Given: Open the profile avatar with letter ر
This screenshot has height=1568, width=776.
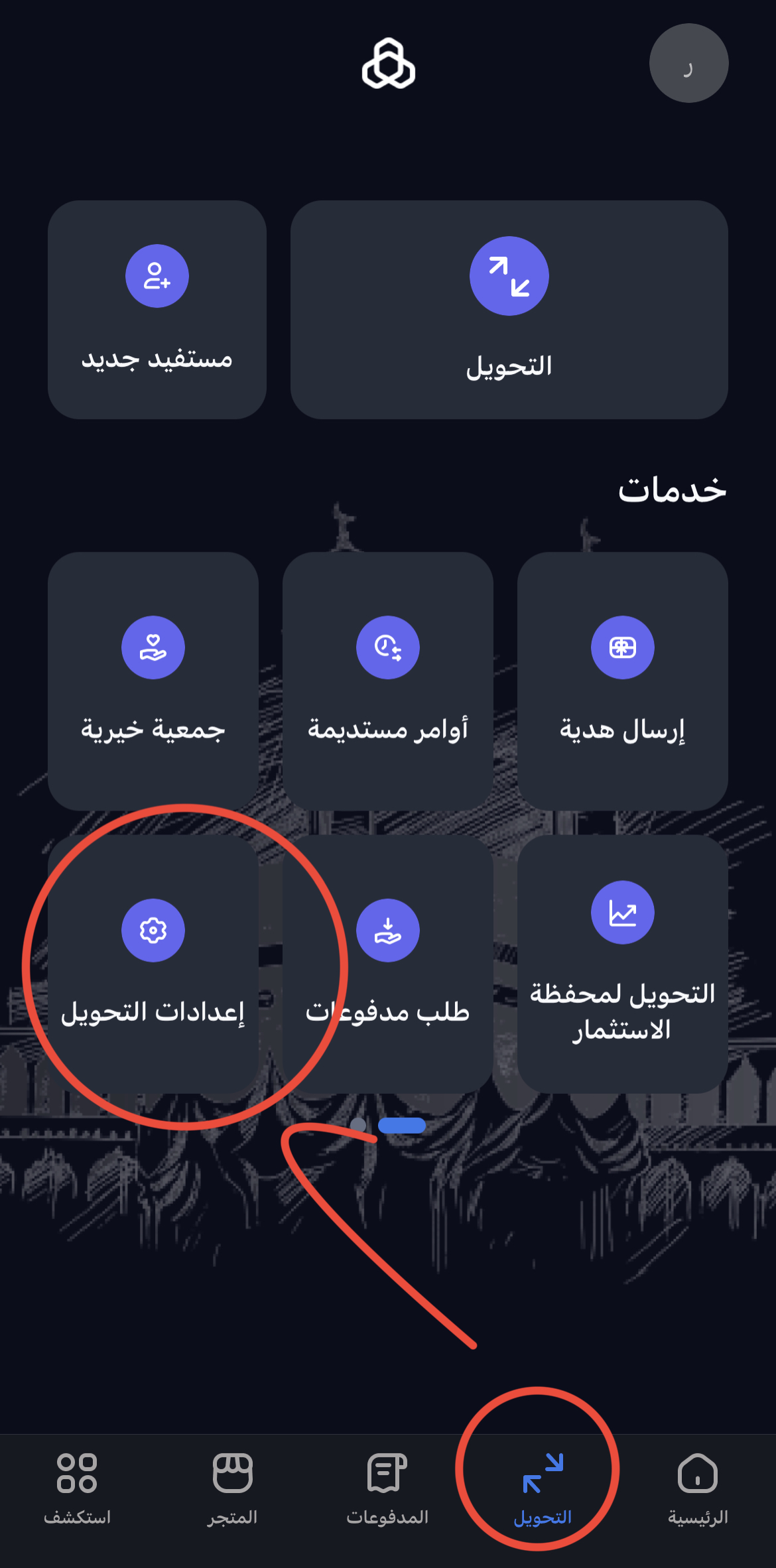Looking at the screenshot, I should [x=688, y=64].
